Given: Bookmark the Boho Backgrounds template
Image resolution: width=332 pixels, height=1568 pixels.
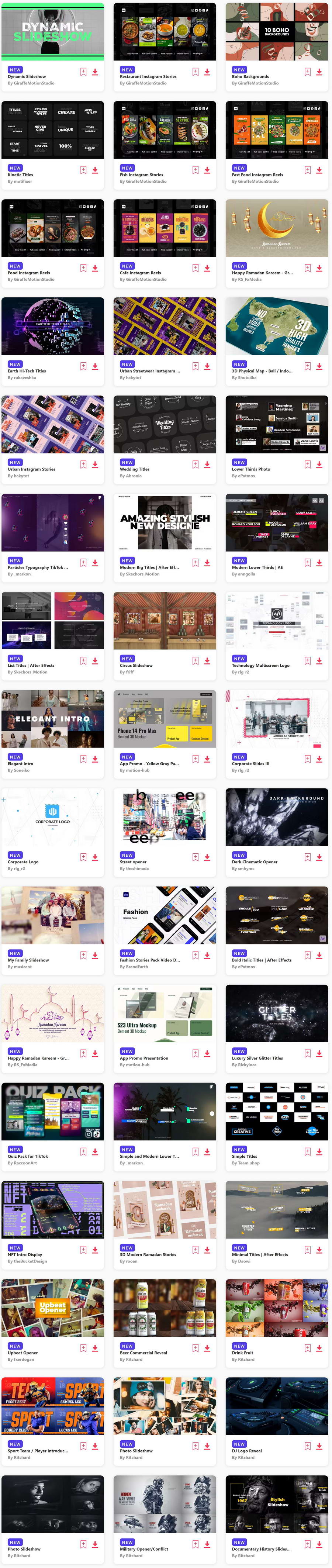Looking at the screenshot, I should point(308,72).
